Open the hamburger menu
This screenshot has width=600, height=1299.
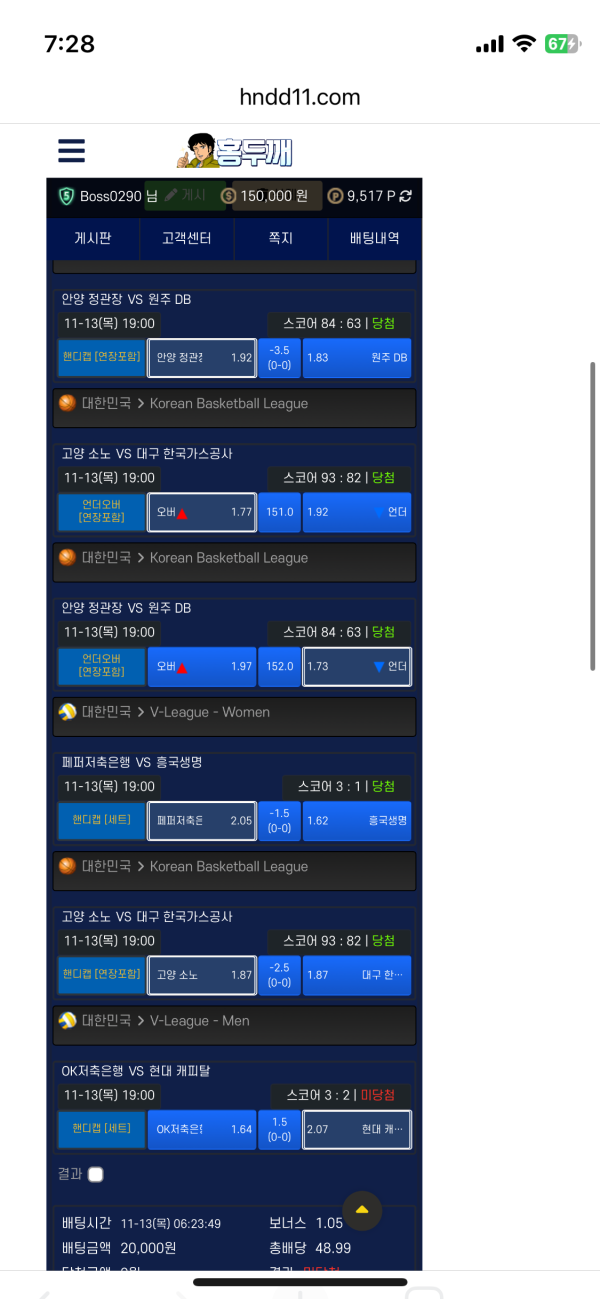71,151
